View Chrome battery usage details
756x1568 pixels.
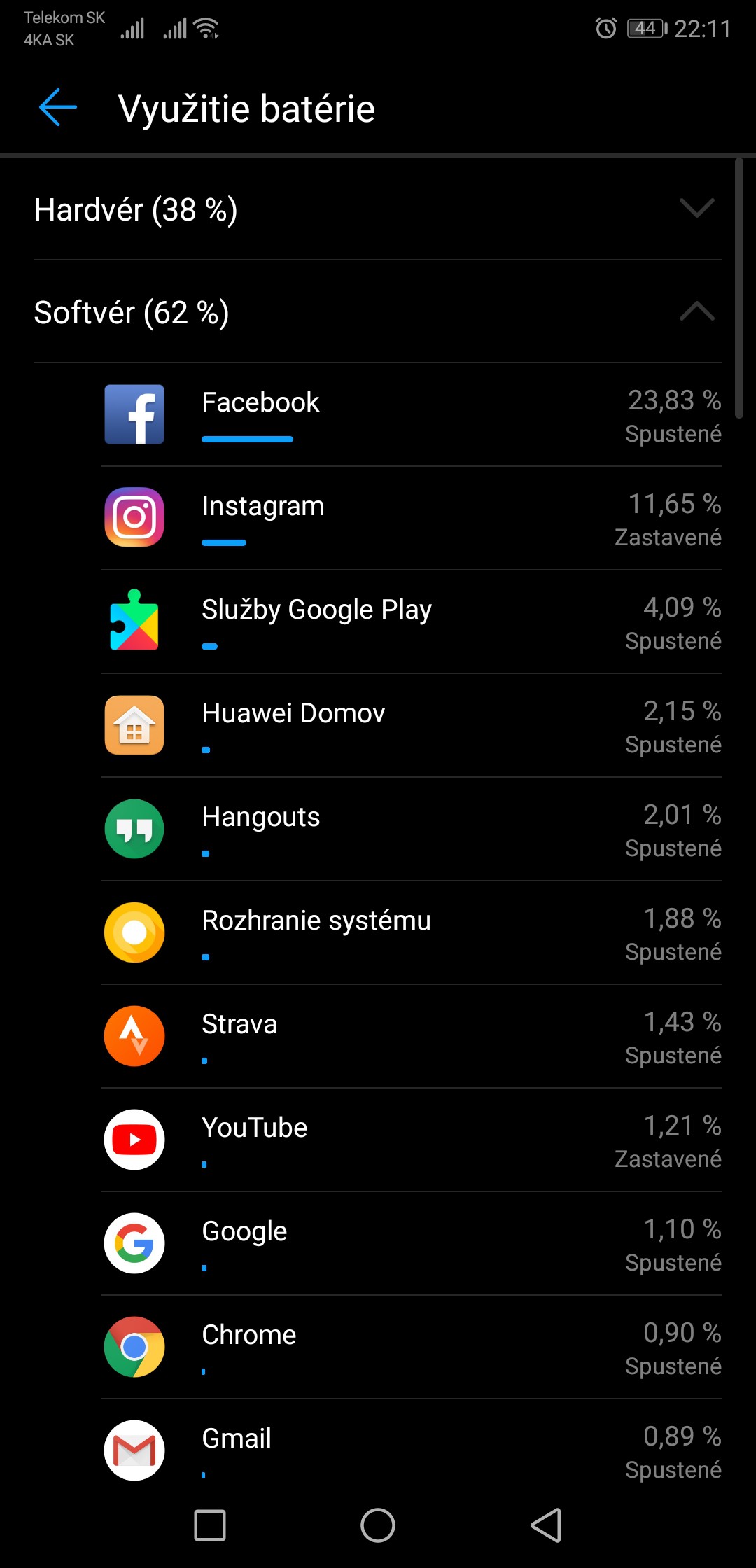pyautogui.click(x=412, y=1347)
